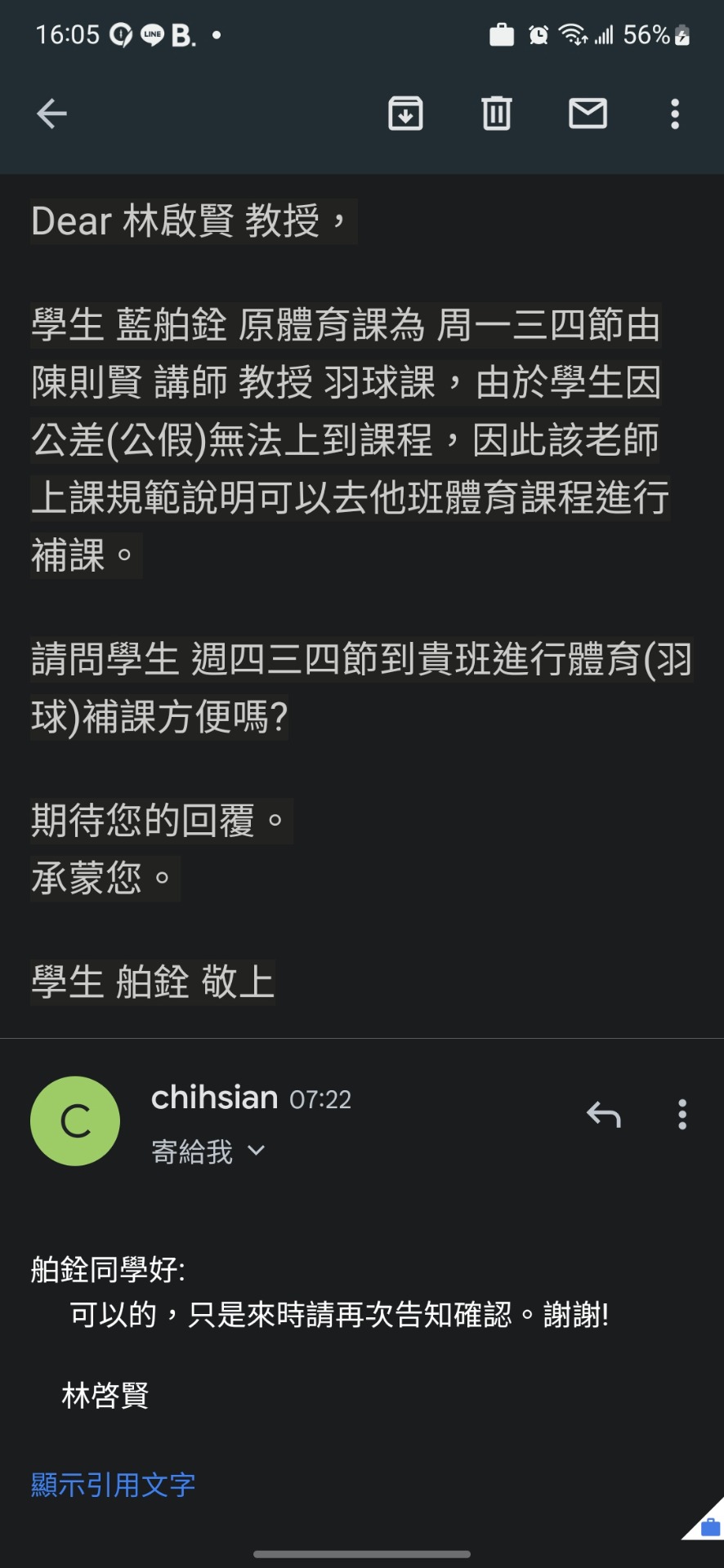The image size is (724, 1568).
Task: Reply to chihsian's message
Action: [x=604, y=1114]
